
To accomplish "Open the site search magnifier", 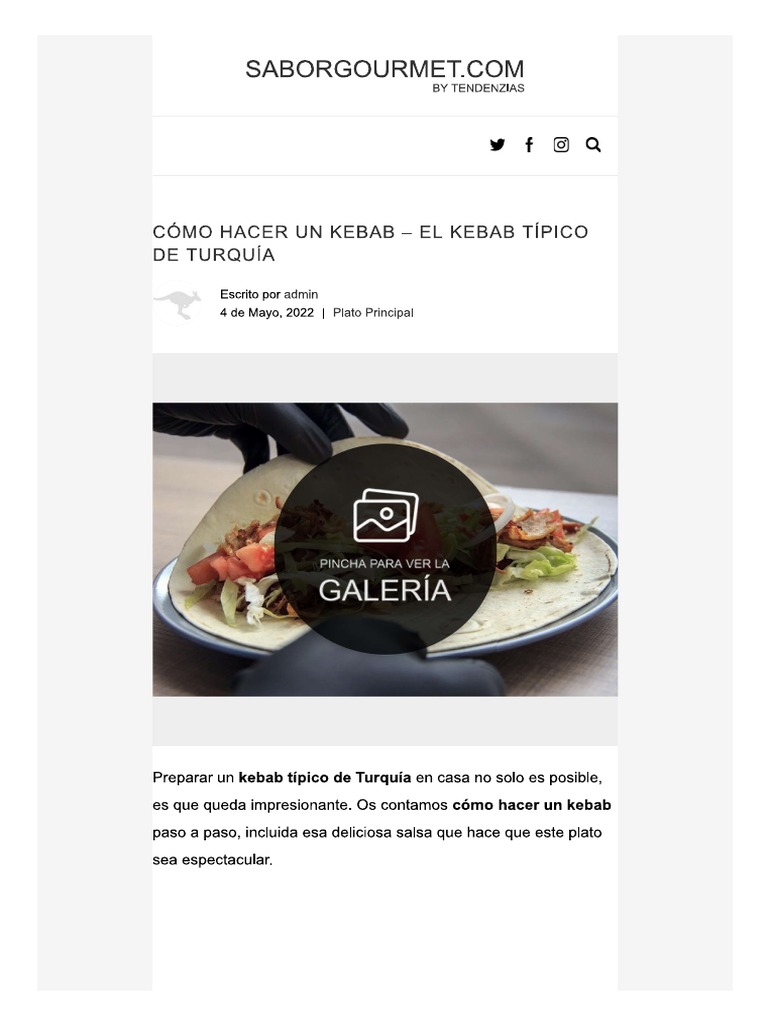I will (x=593, y=144).
